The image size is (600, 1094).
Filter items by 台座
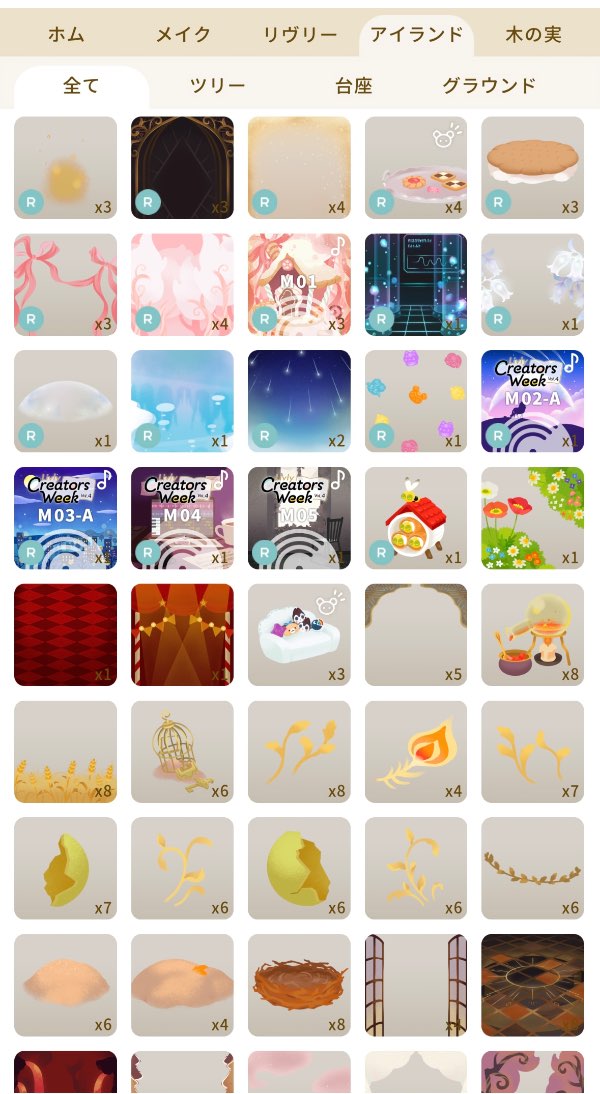pos(353,86)
